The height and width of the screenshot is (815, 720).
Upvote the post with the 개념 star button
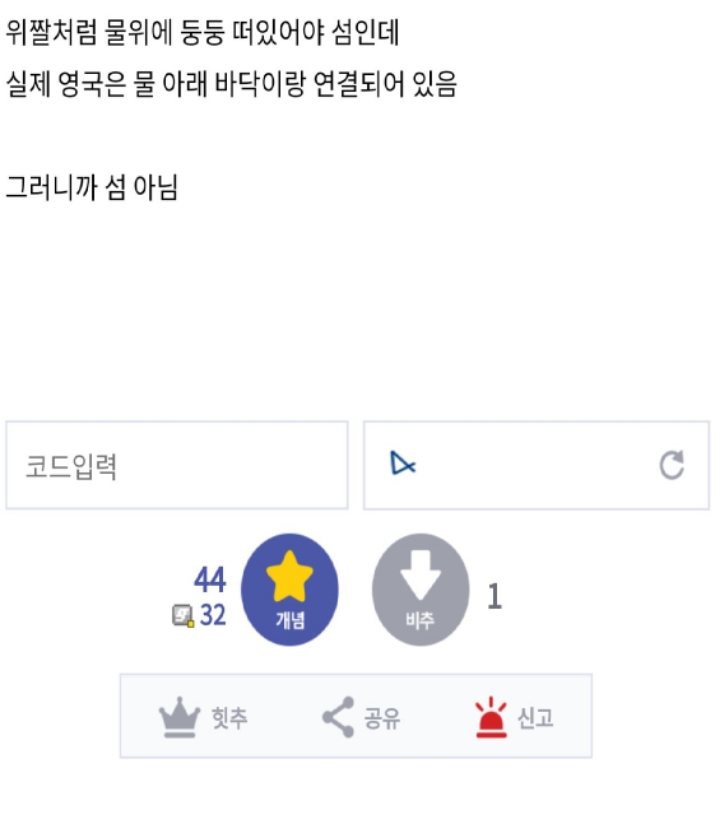(x=290, y=590)
